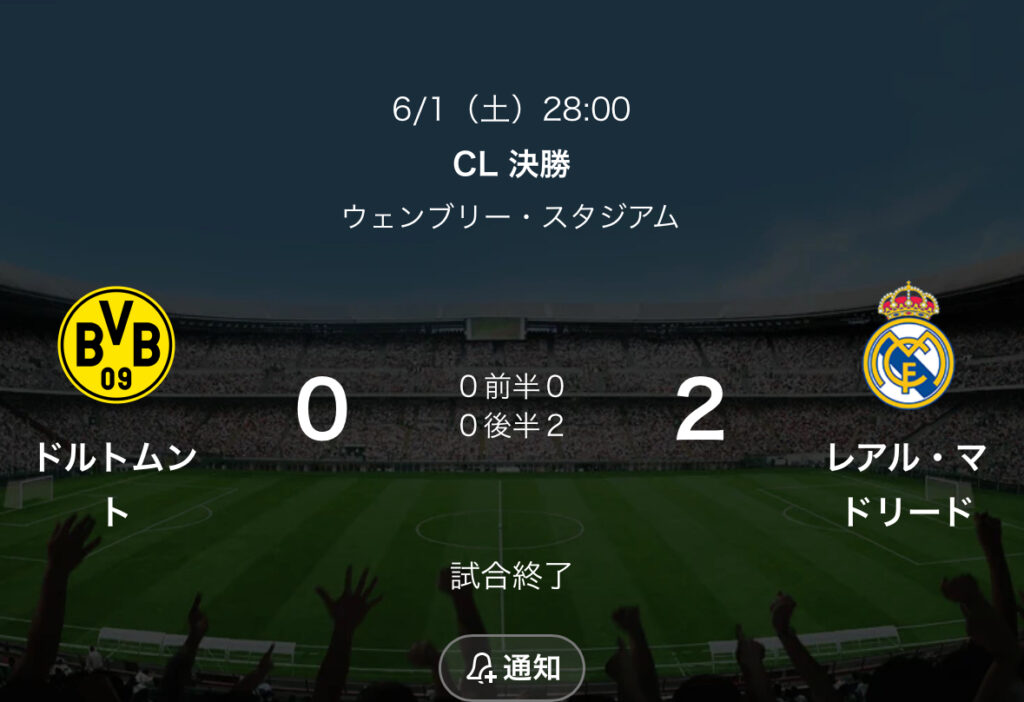Turn on match notifications with 通知 button
The height and width of the screenshot is (702, 1024).
click(x=512, y=667)
